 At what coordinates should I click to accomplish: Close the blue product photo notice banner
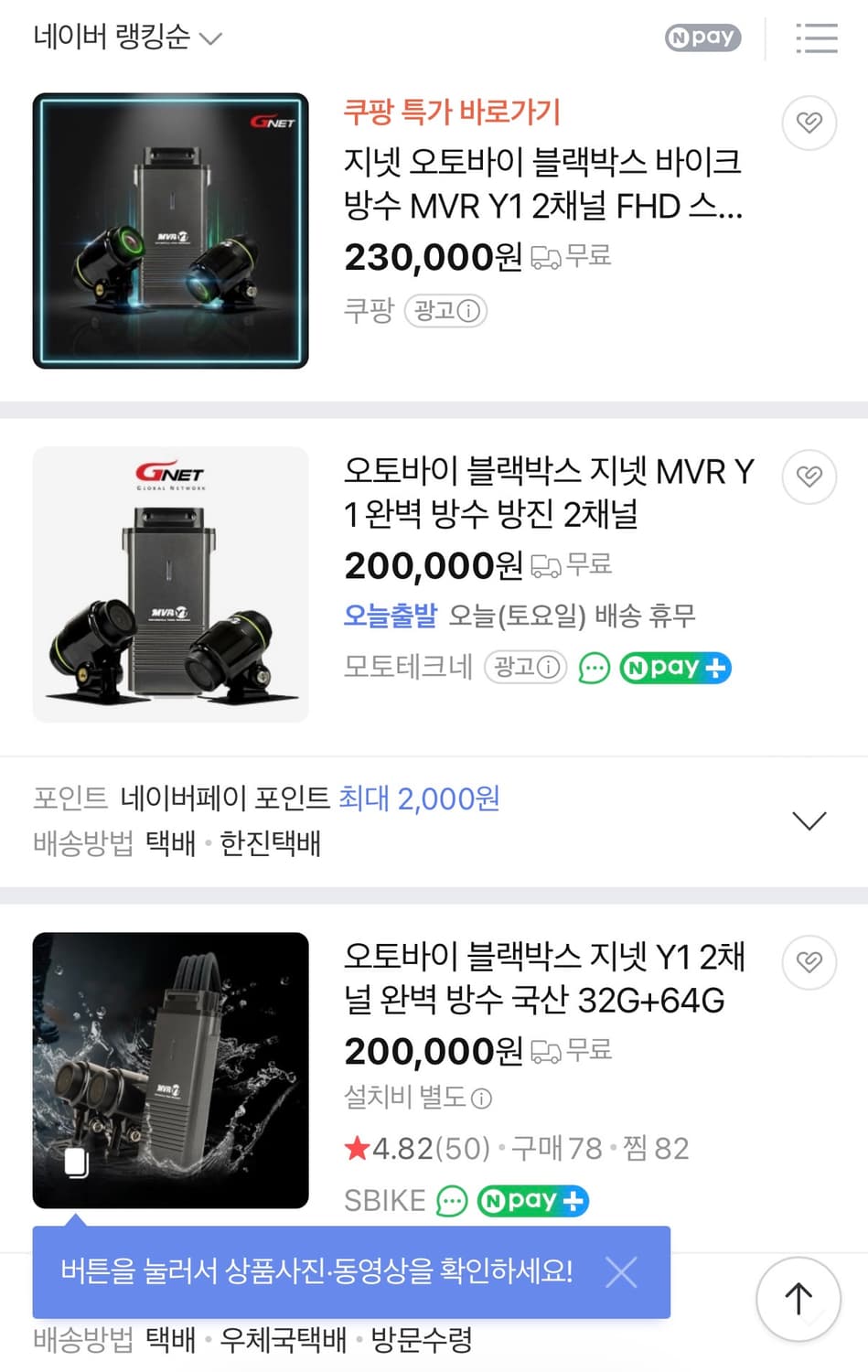tap(622, 1272)
